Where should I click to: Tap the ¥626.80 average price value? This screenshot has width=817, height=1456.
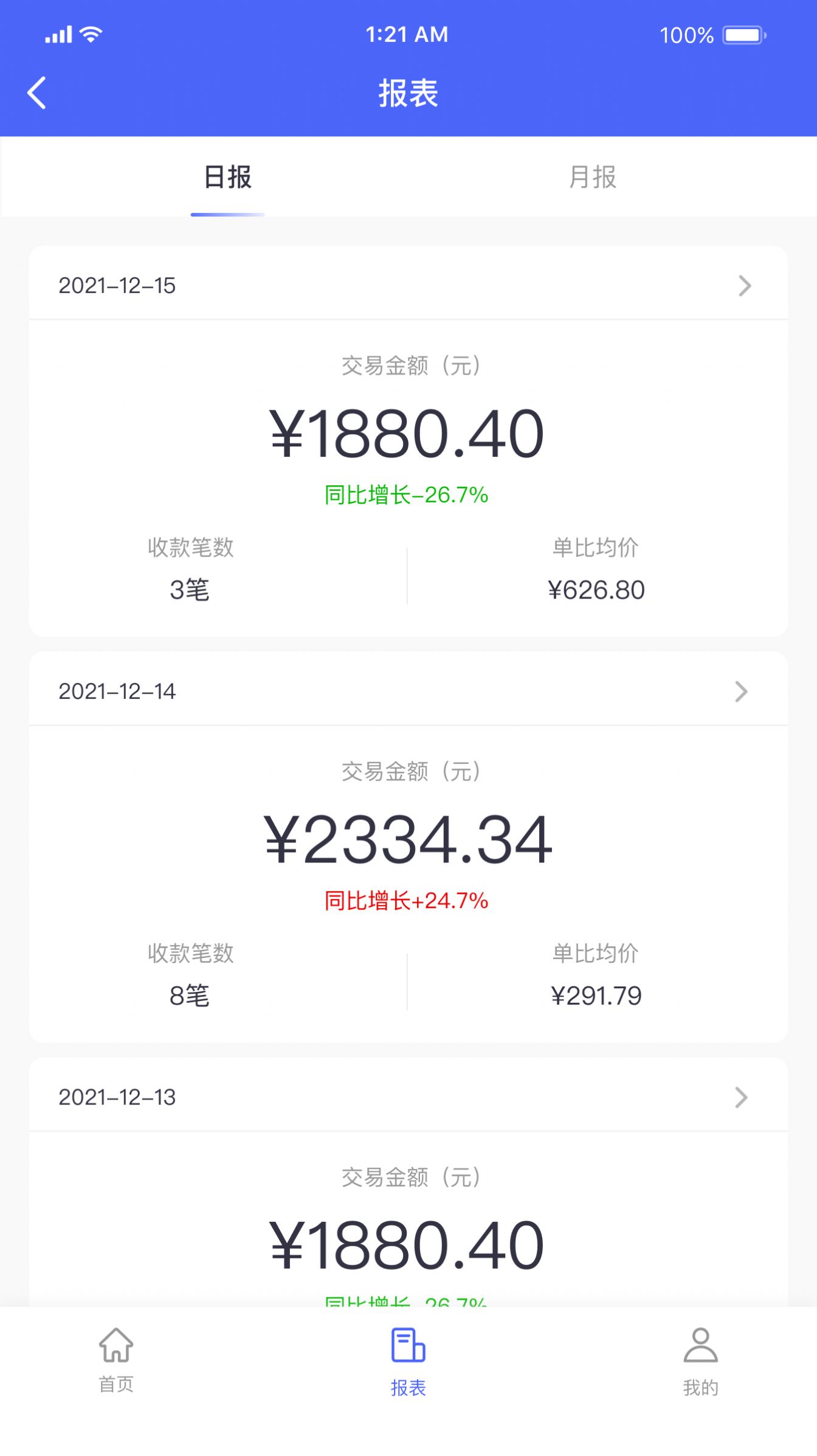point(598,589)
